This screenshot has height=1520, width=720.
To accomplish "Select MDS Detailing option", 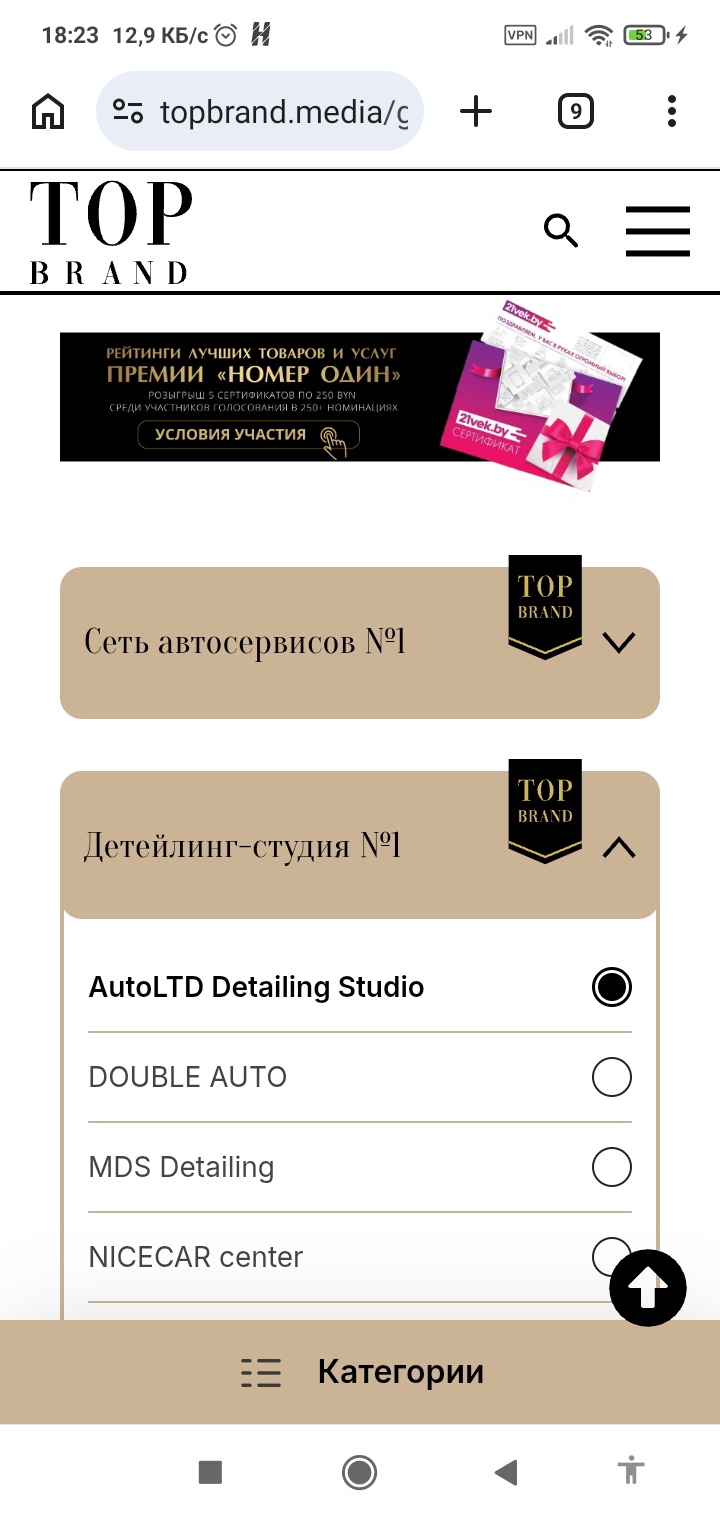I will [x=611, y=1167].
